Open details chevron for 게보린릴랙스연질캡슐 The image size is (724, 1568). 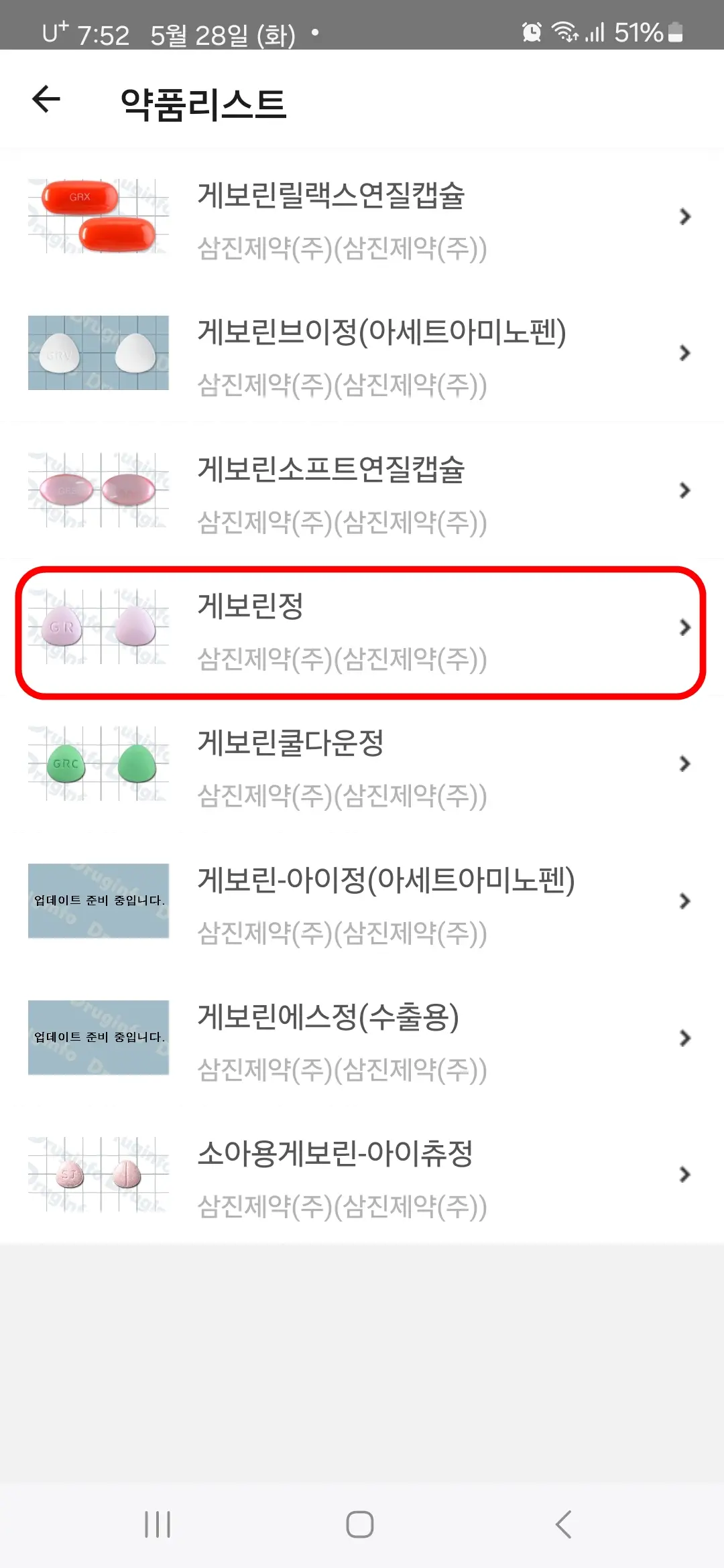point(684,216)
